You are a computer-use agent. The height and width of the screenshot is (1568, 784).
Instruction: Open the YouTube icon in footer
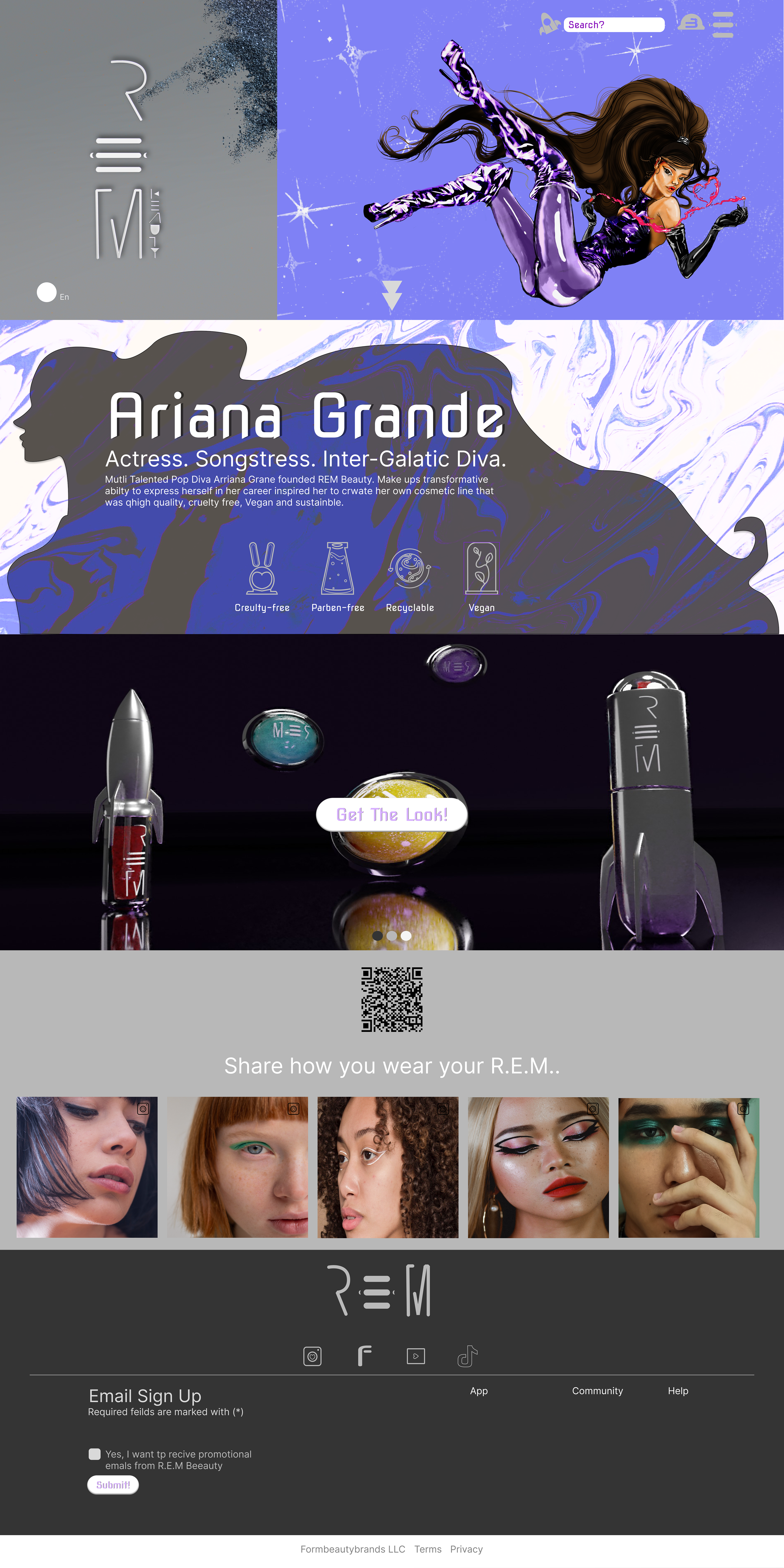[416, 1356]
